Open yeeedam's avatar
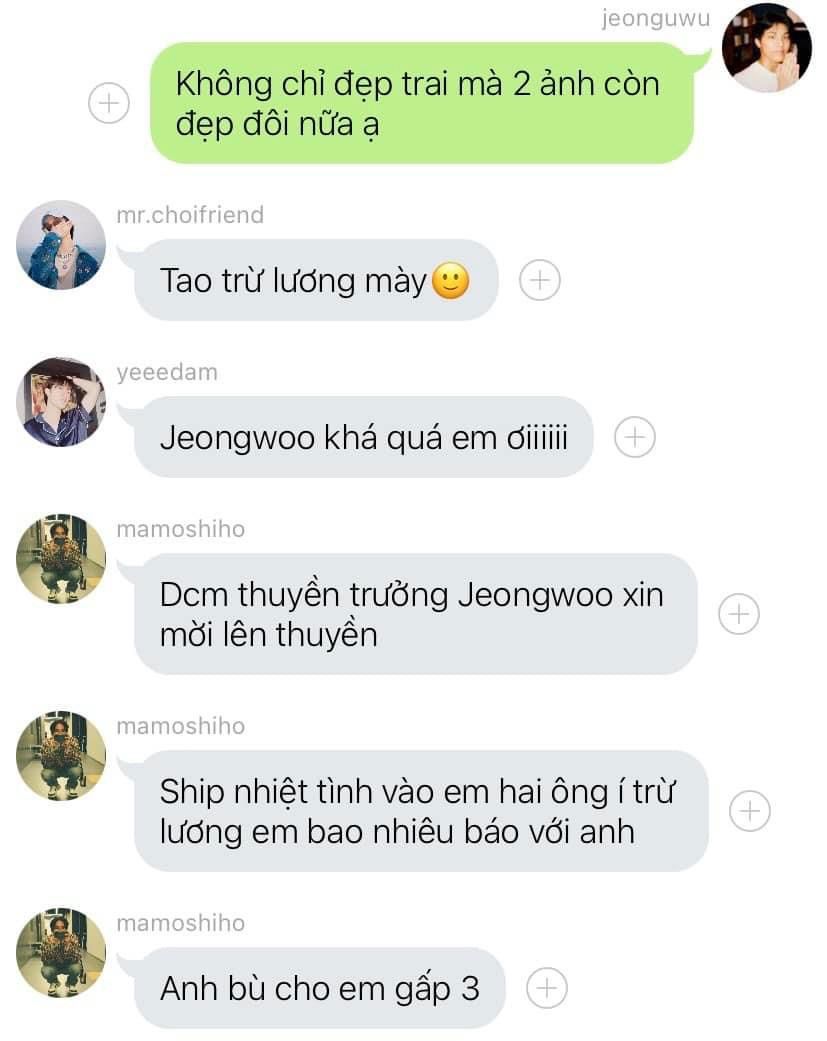The width and height of the screenshot is (827, 1041). pyautogui.click(x=61, y=402)
